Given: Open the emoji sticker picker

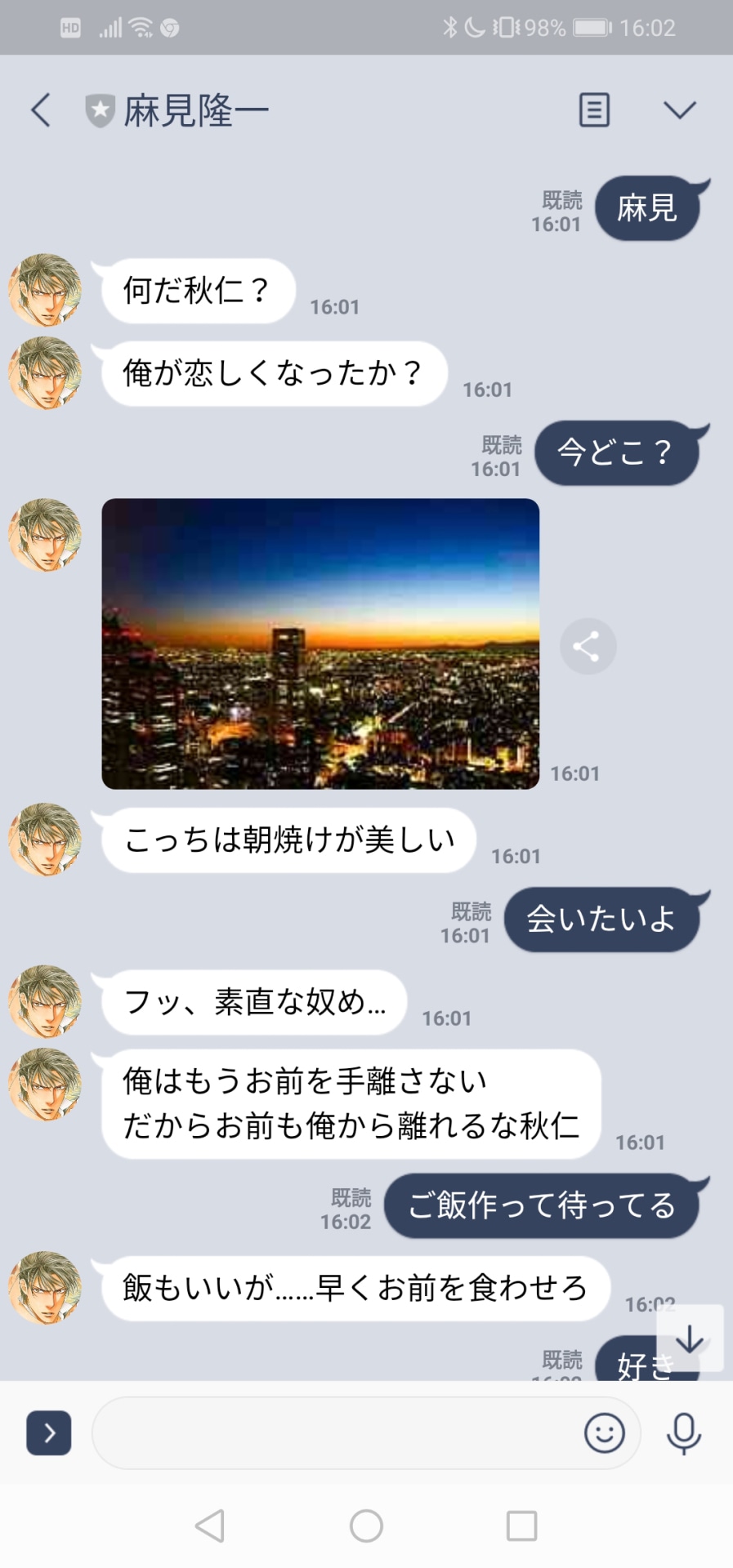Looking at the screenshot, I should [605, 1432].
